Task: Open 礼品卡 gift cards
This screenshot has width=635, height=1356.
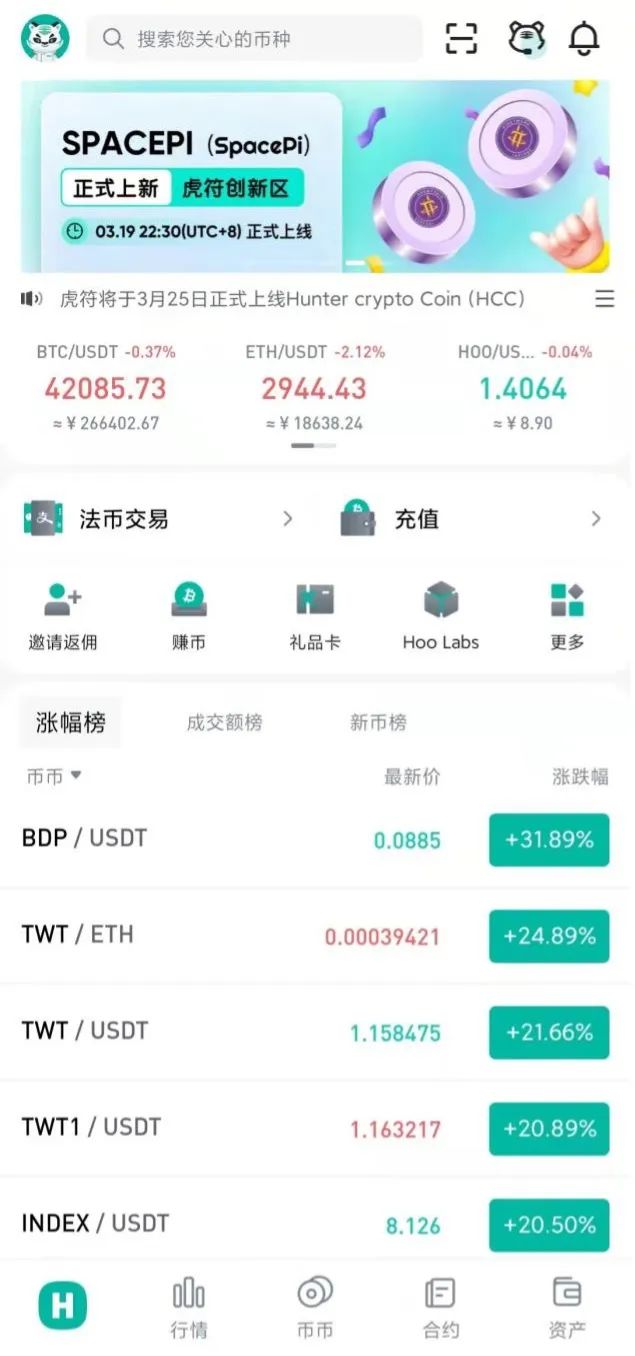Action: click(315, 617)
